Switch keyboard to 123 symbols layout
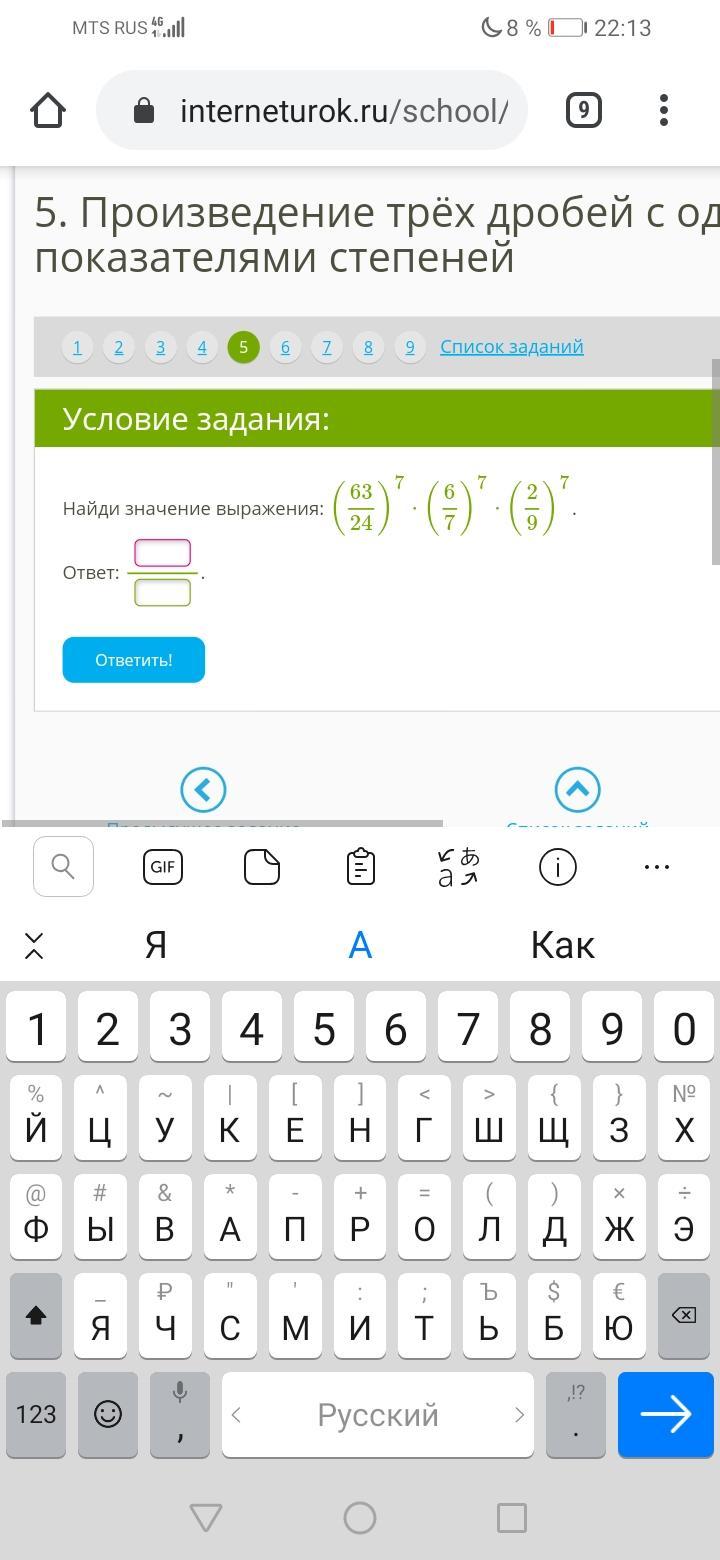Image resolution: width=720 pixels, height=1560 pixels. pyautogui.click(x=36, y=1414)
